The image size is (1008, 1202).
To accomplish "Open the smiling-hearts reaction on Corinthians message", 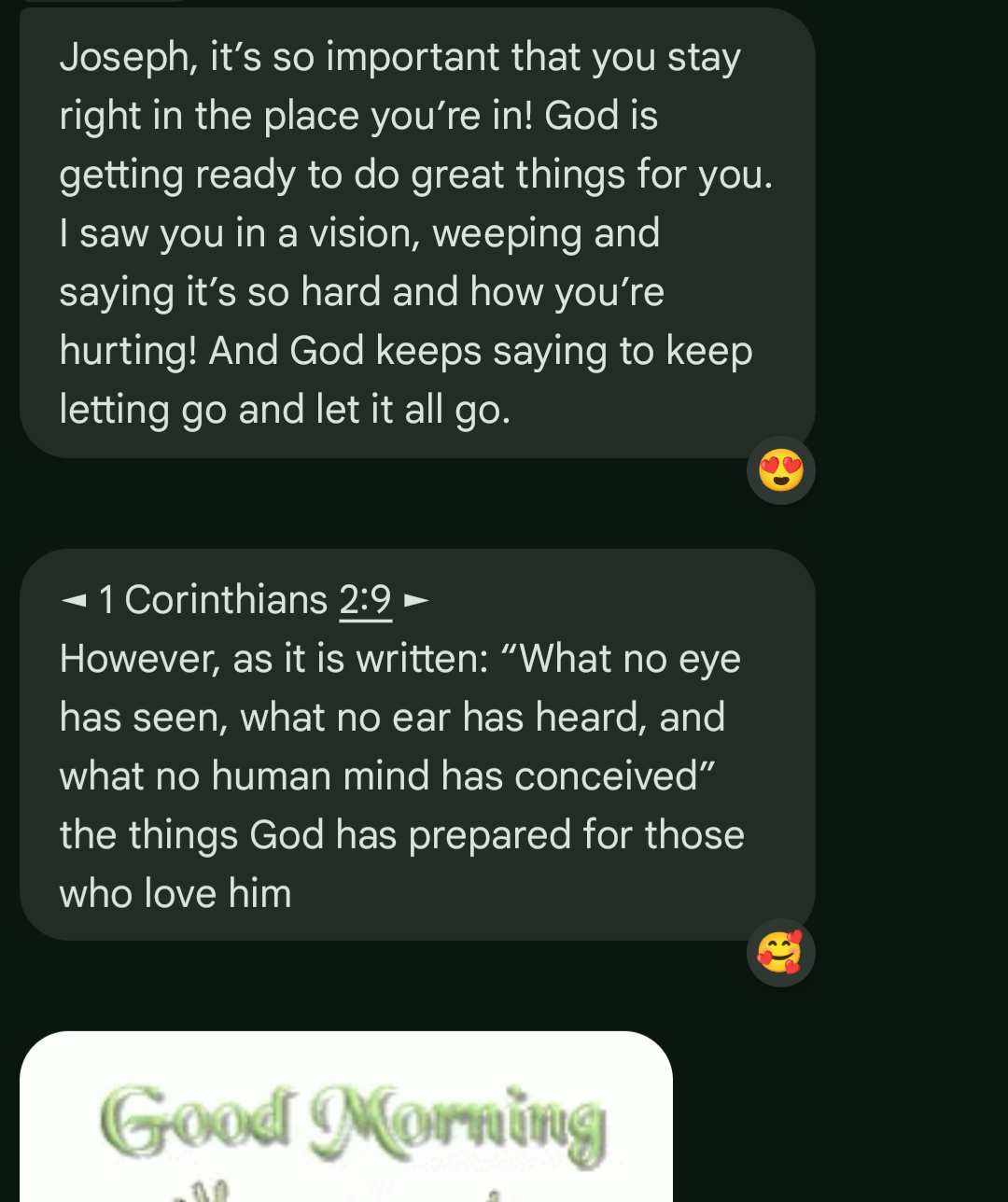I will tap(780, 953).
